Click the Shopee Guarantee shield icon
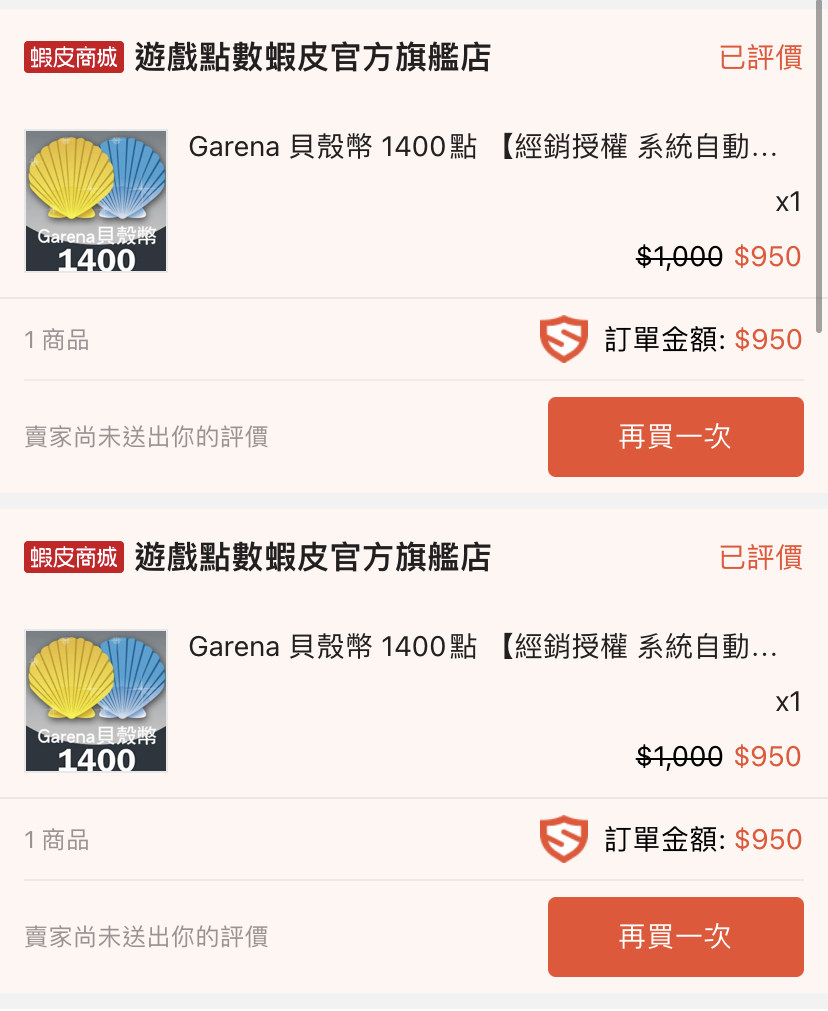 (x=563, y=339)
